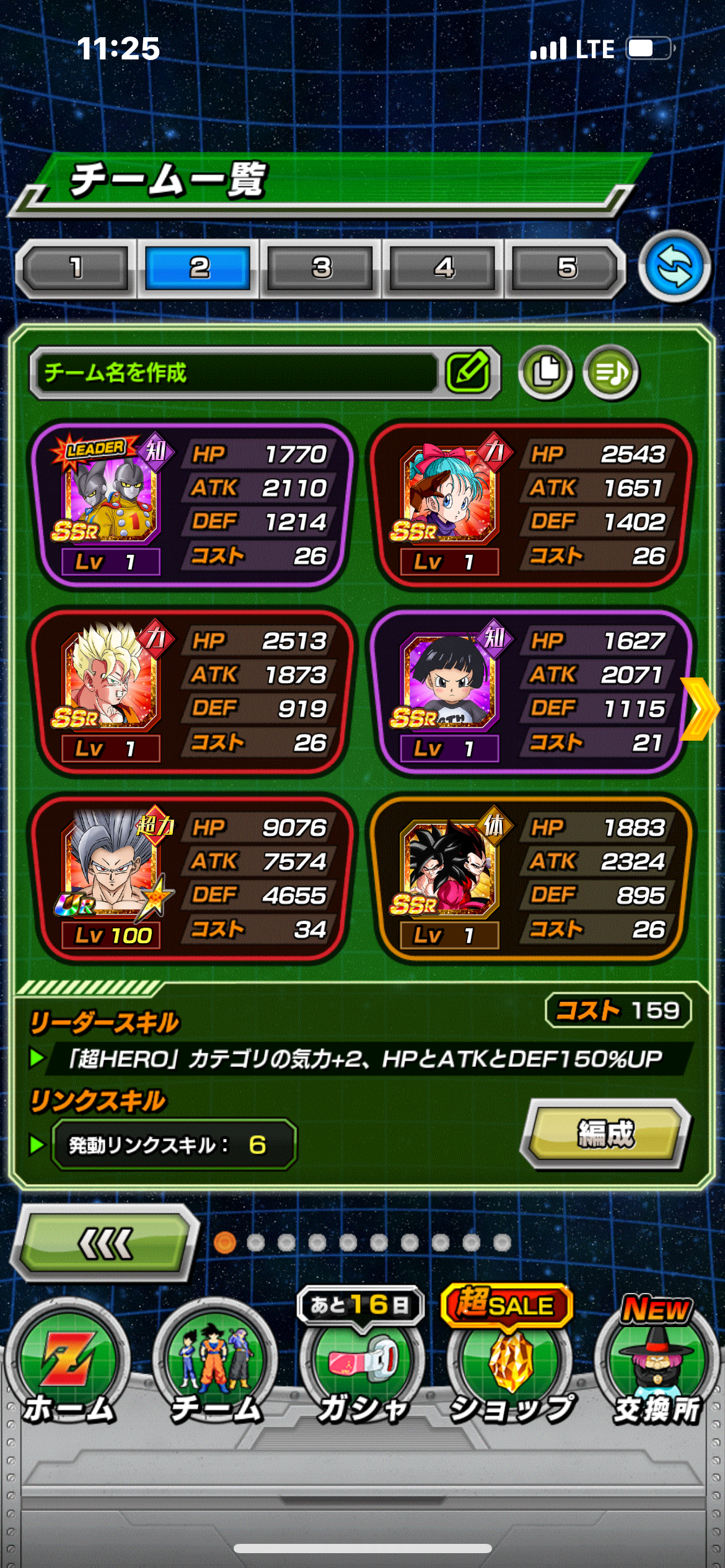Tap the copy team icon
The image size is (725, 1568).
(x=546, y=372)
